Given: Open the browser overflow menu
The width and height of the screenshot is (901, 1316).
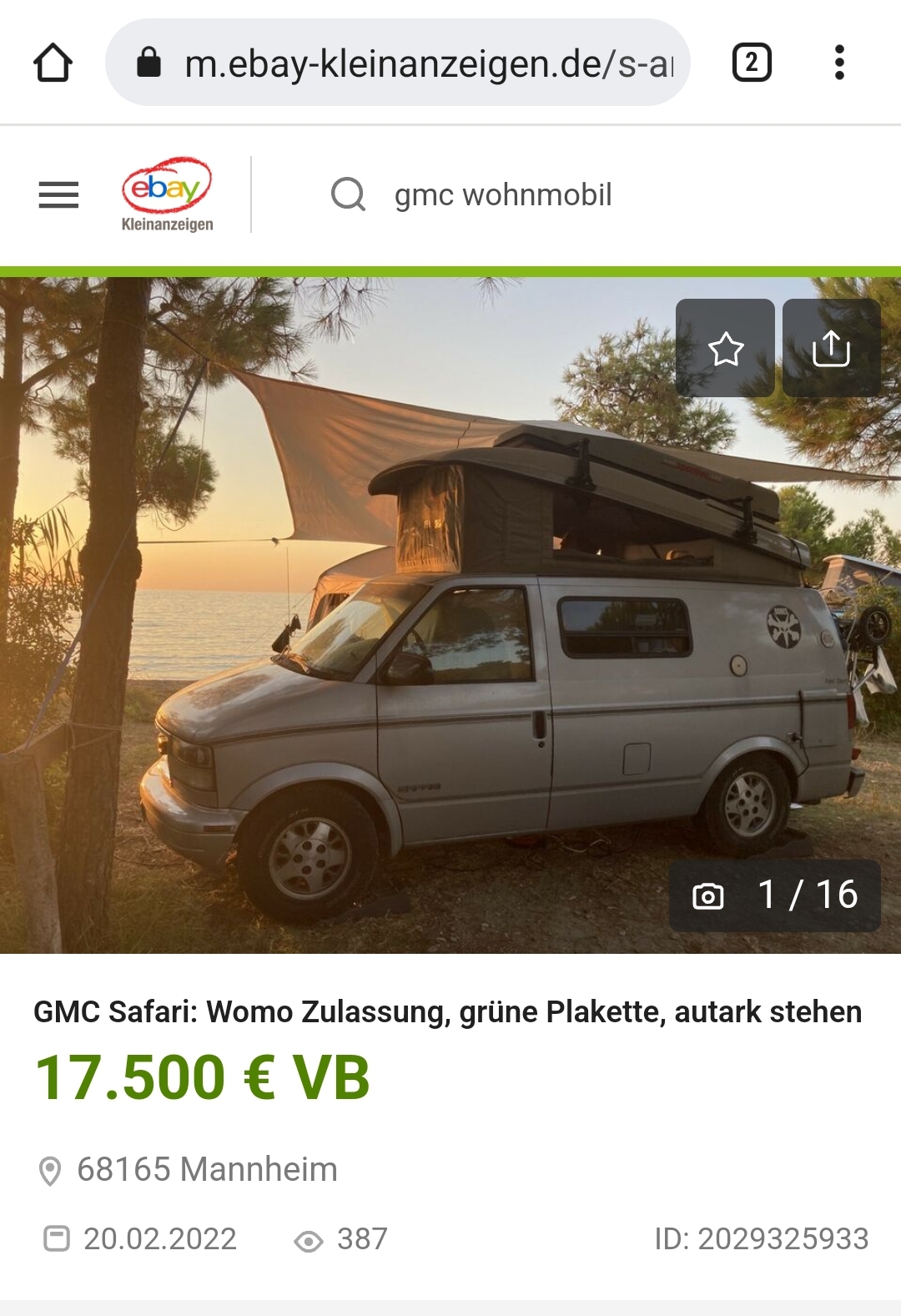Looking at the screenshot, I should point(839,63).
